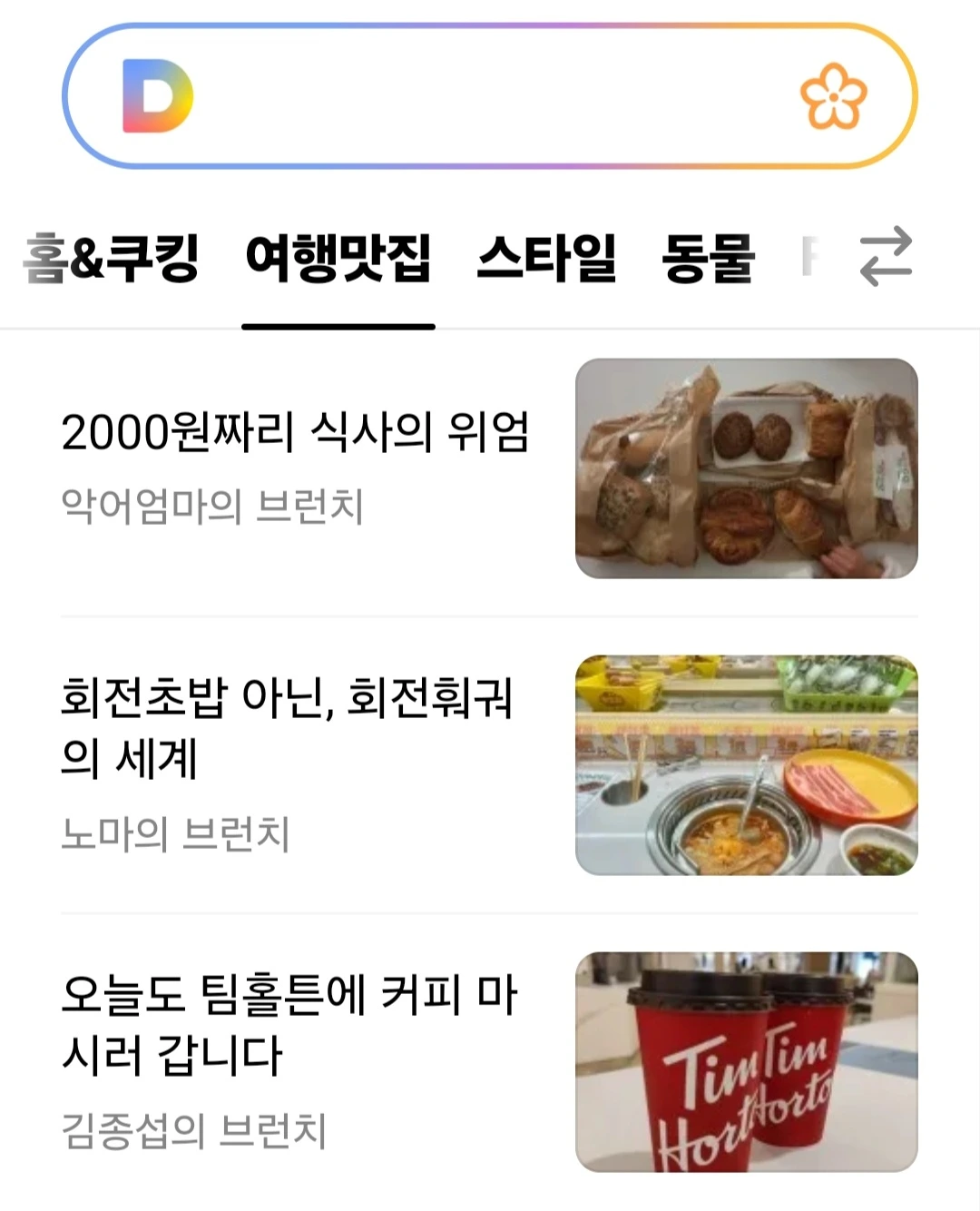Tap the Daum search box

490,96
